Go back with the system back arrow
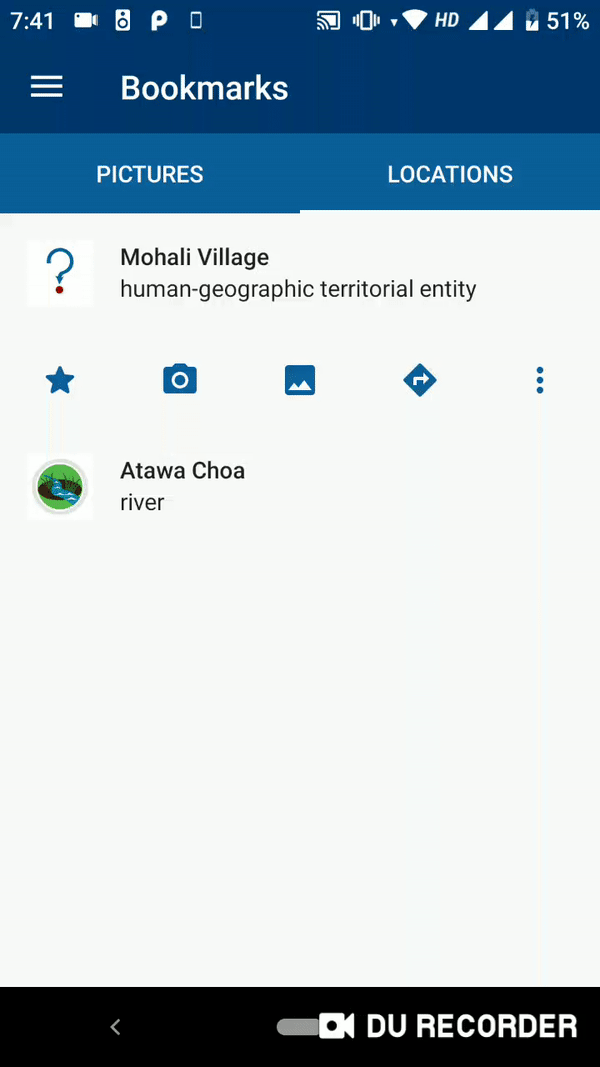 pos(115,1026)
